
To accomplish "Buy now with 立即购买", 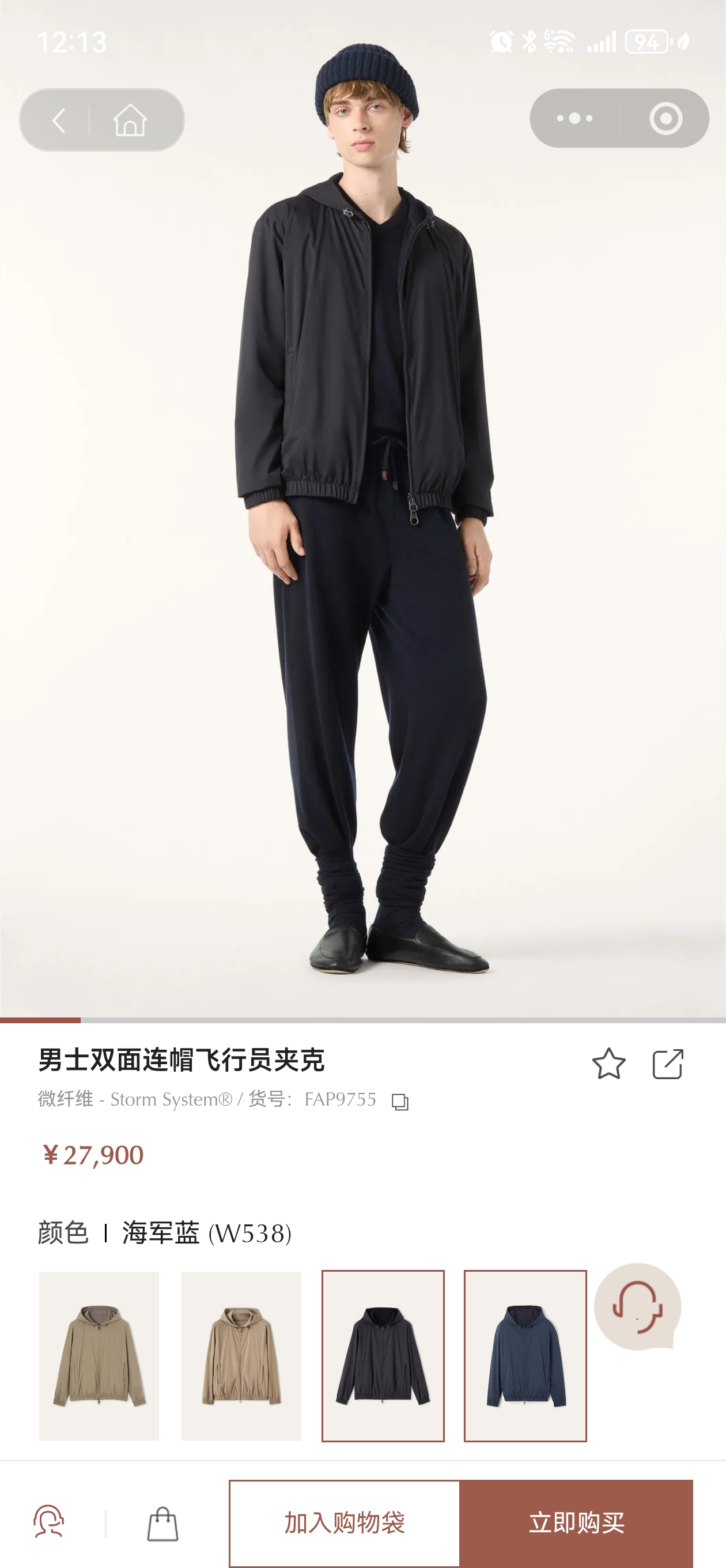I will tap(576, 1523).
